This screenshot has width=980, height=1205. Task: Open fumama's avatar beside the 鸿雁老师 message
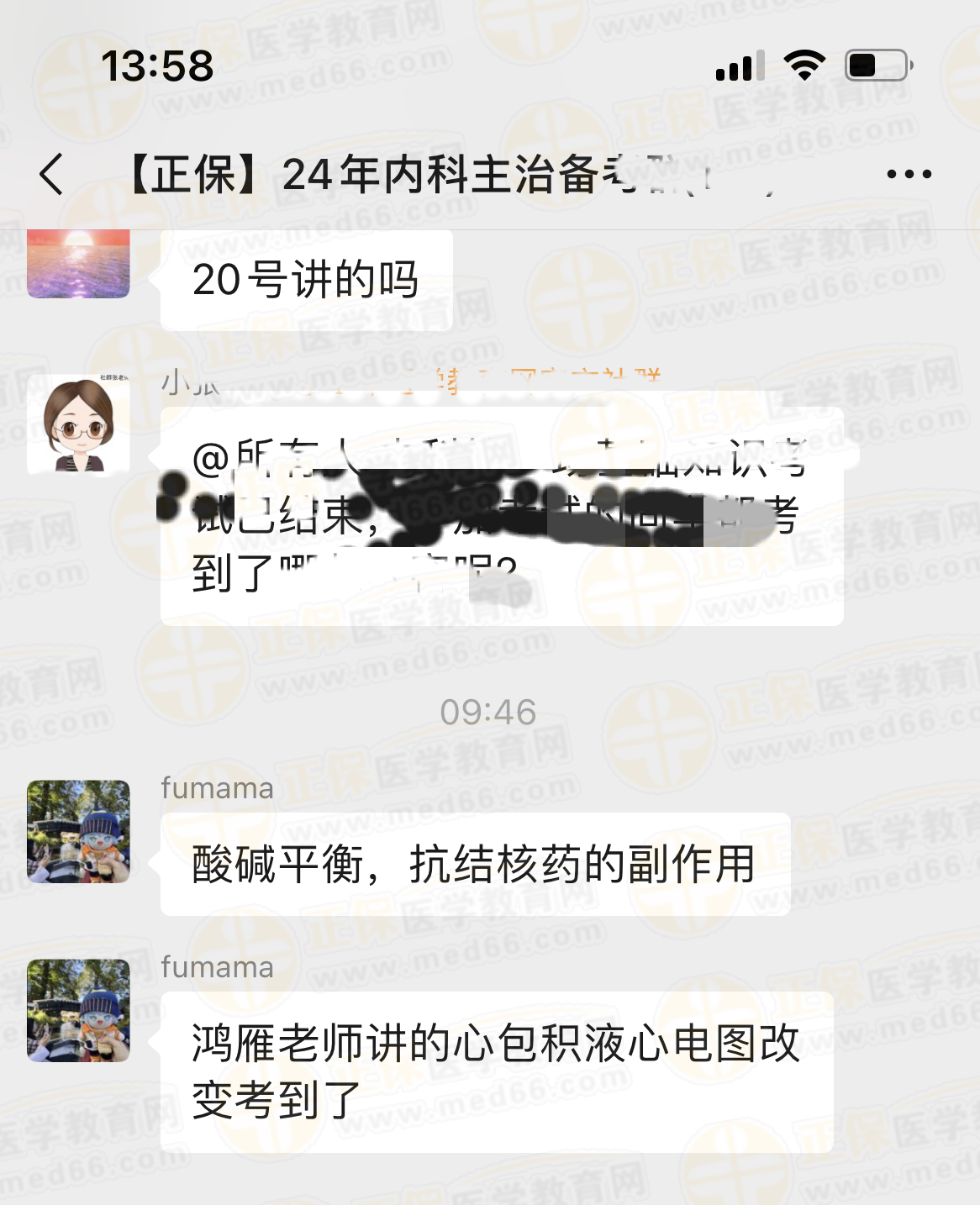pyautogui.click(x=78, y=1010)
